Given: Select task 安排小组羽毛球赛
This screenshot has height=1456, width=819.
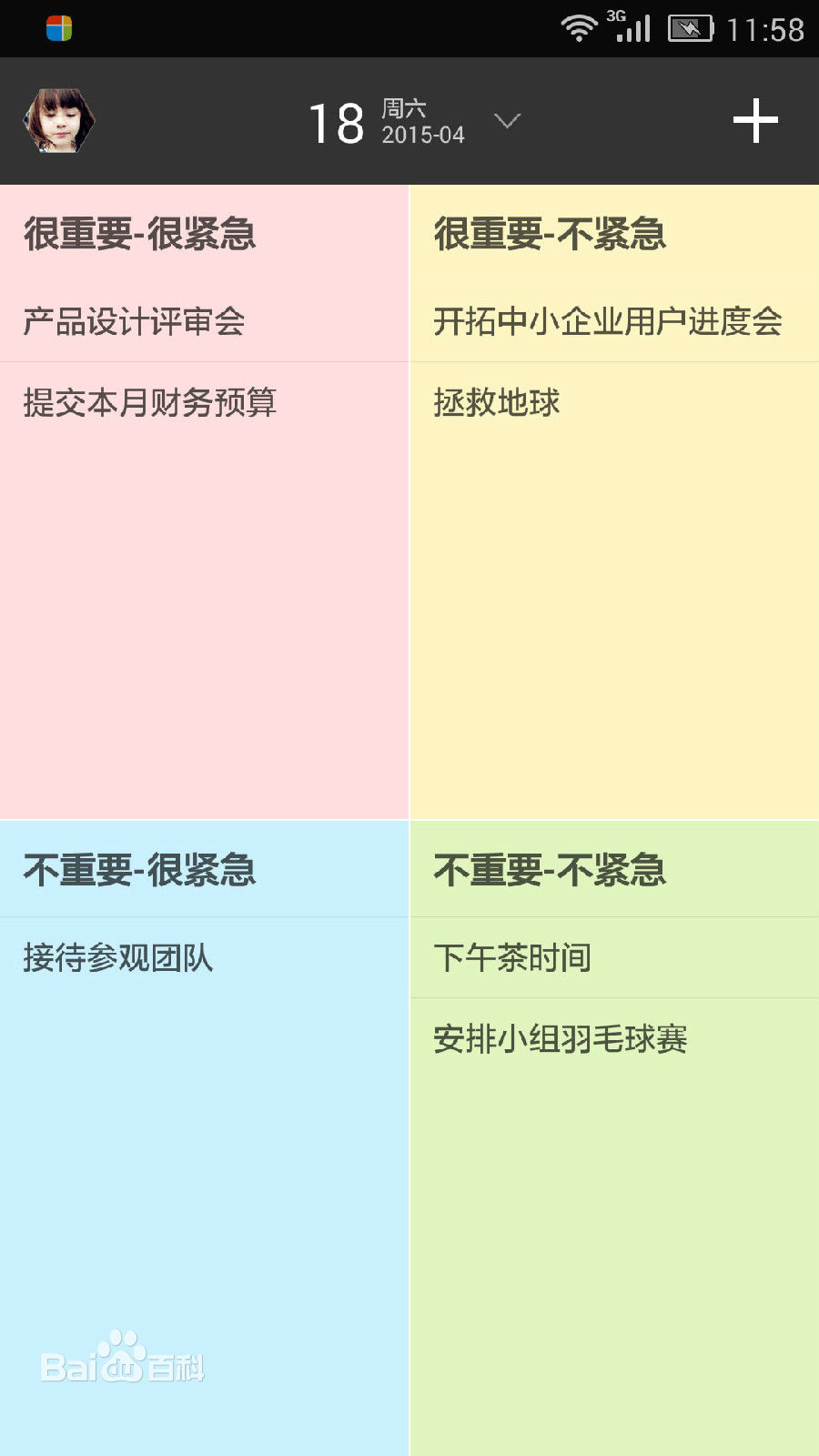Looking at the screenshot, I should point(561,1038).
